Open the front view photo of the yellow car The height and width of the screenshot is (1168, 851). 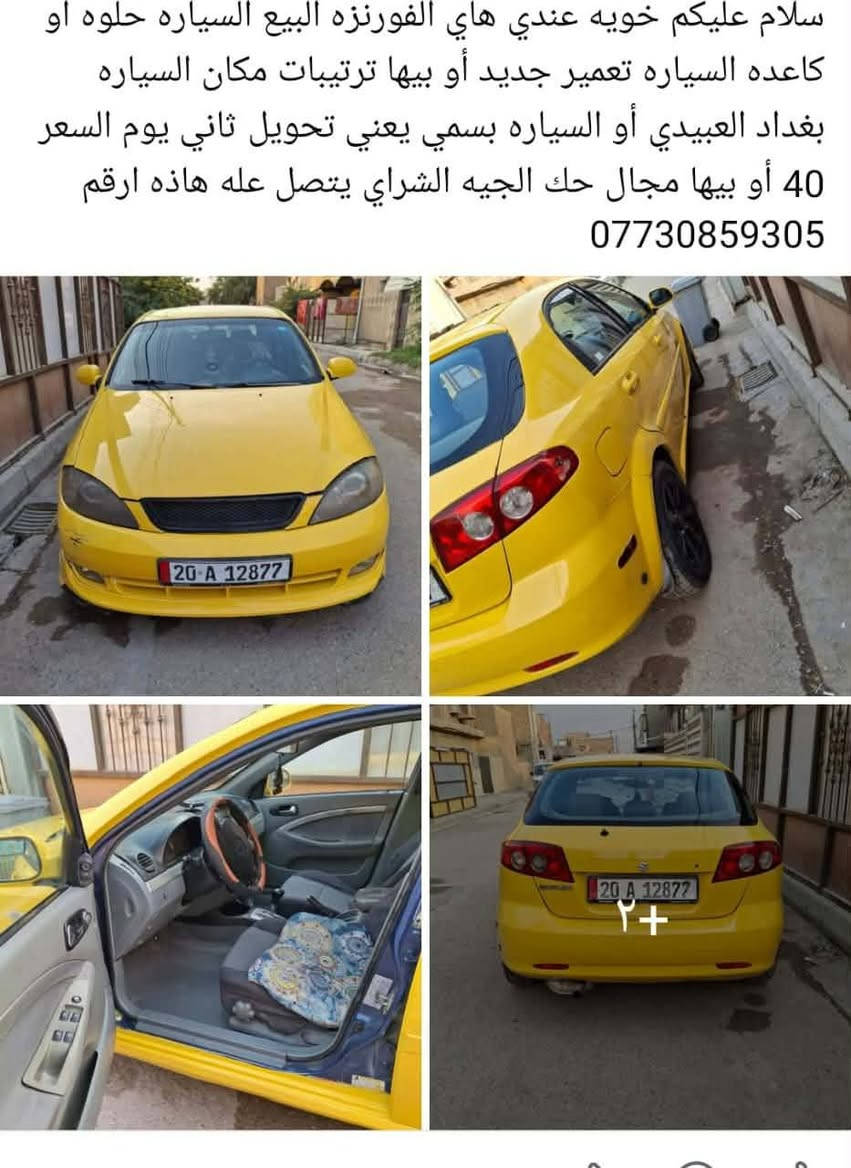pyautogui.click(x=210, y=485)
